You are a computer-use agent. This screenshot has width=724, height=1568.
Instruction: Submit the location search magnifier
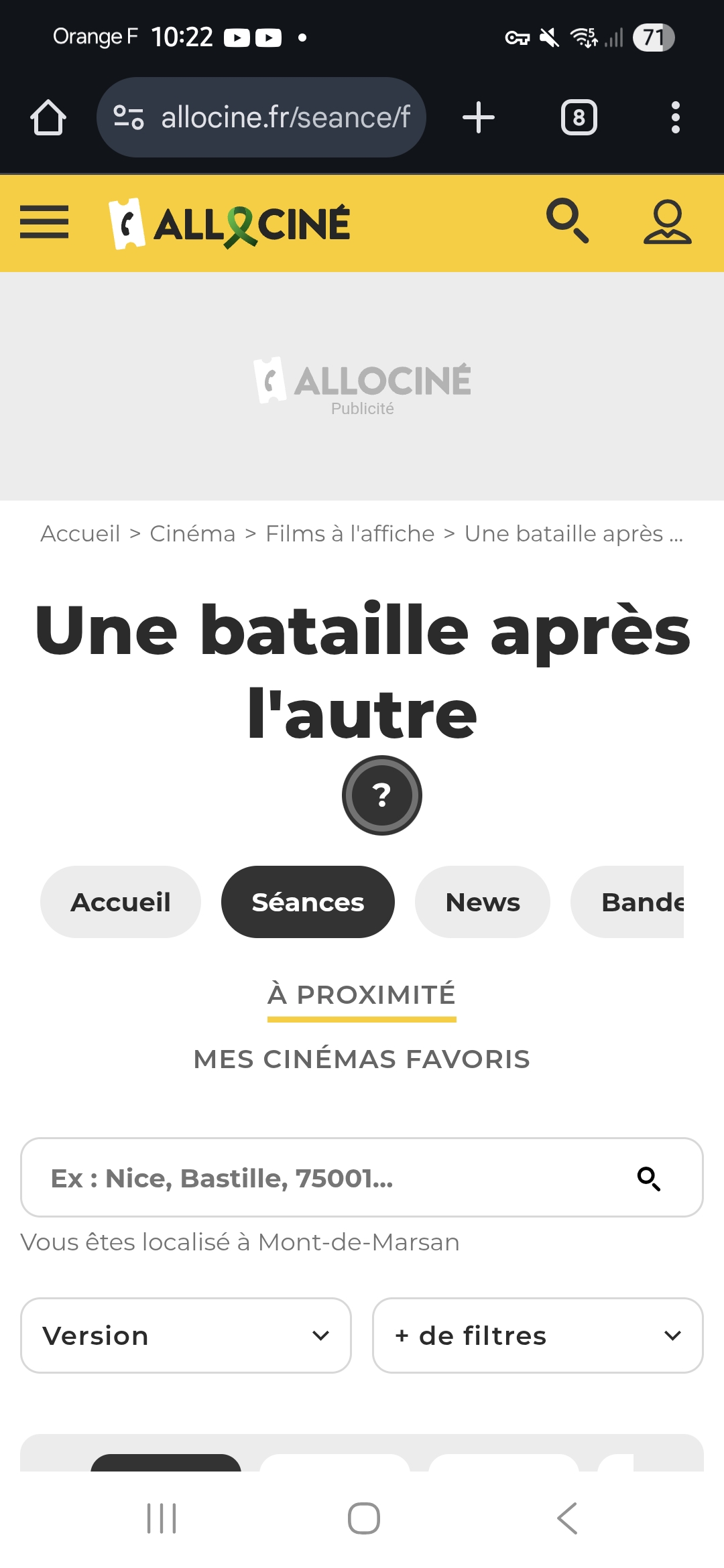point(648,1179)
